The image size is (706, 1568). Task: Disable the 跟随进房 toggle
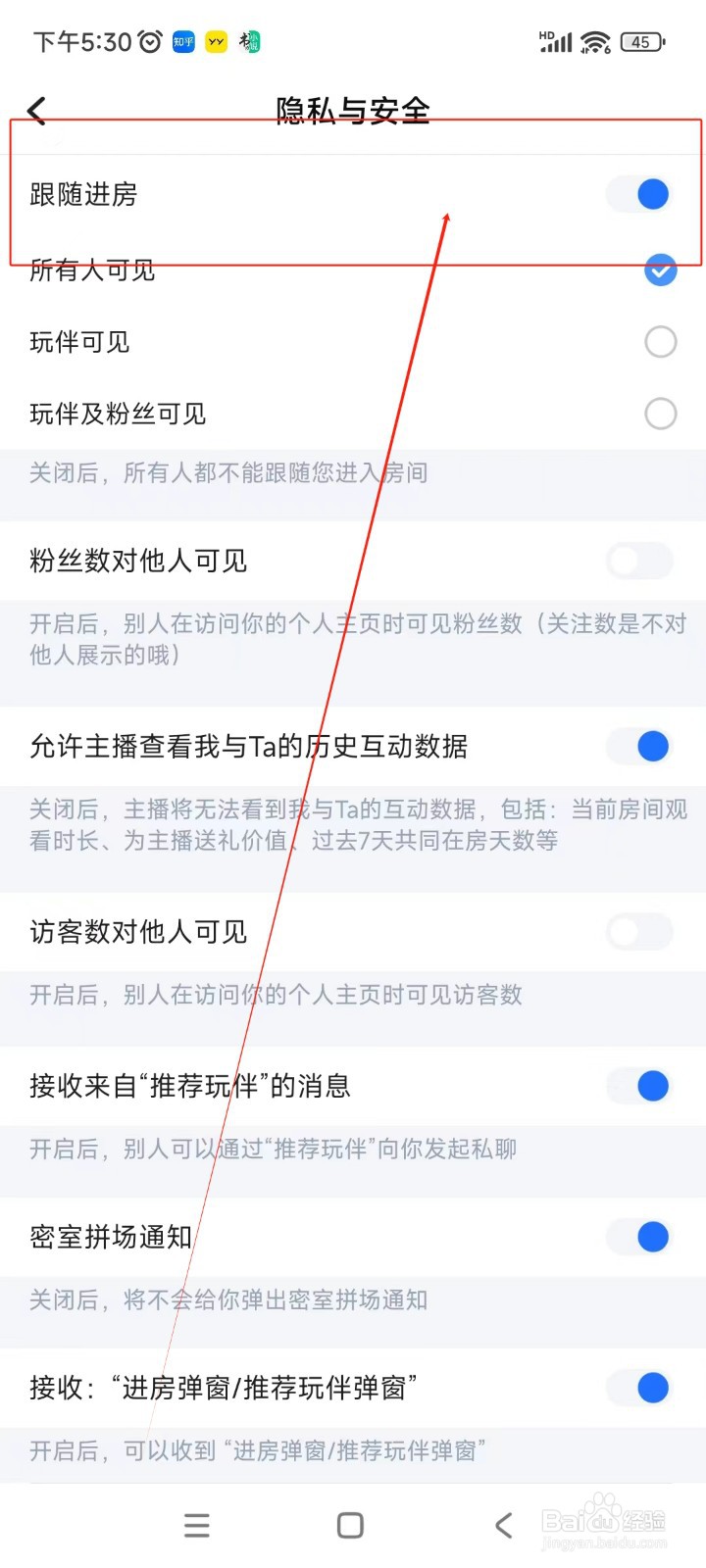638,193
